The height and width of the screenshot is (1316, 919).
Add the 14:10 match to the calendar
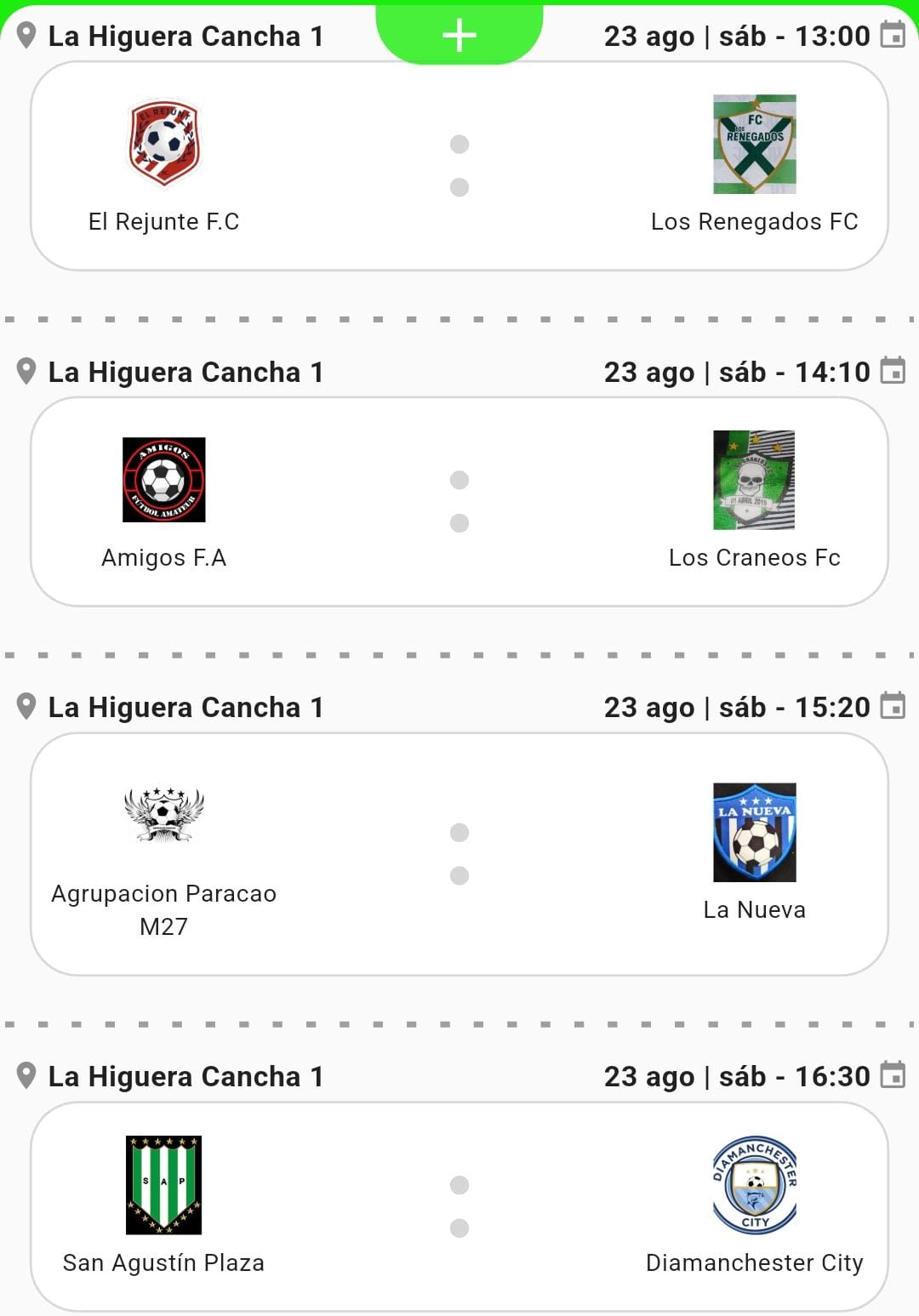click(x=892, y=371)
